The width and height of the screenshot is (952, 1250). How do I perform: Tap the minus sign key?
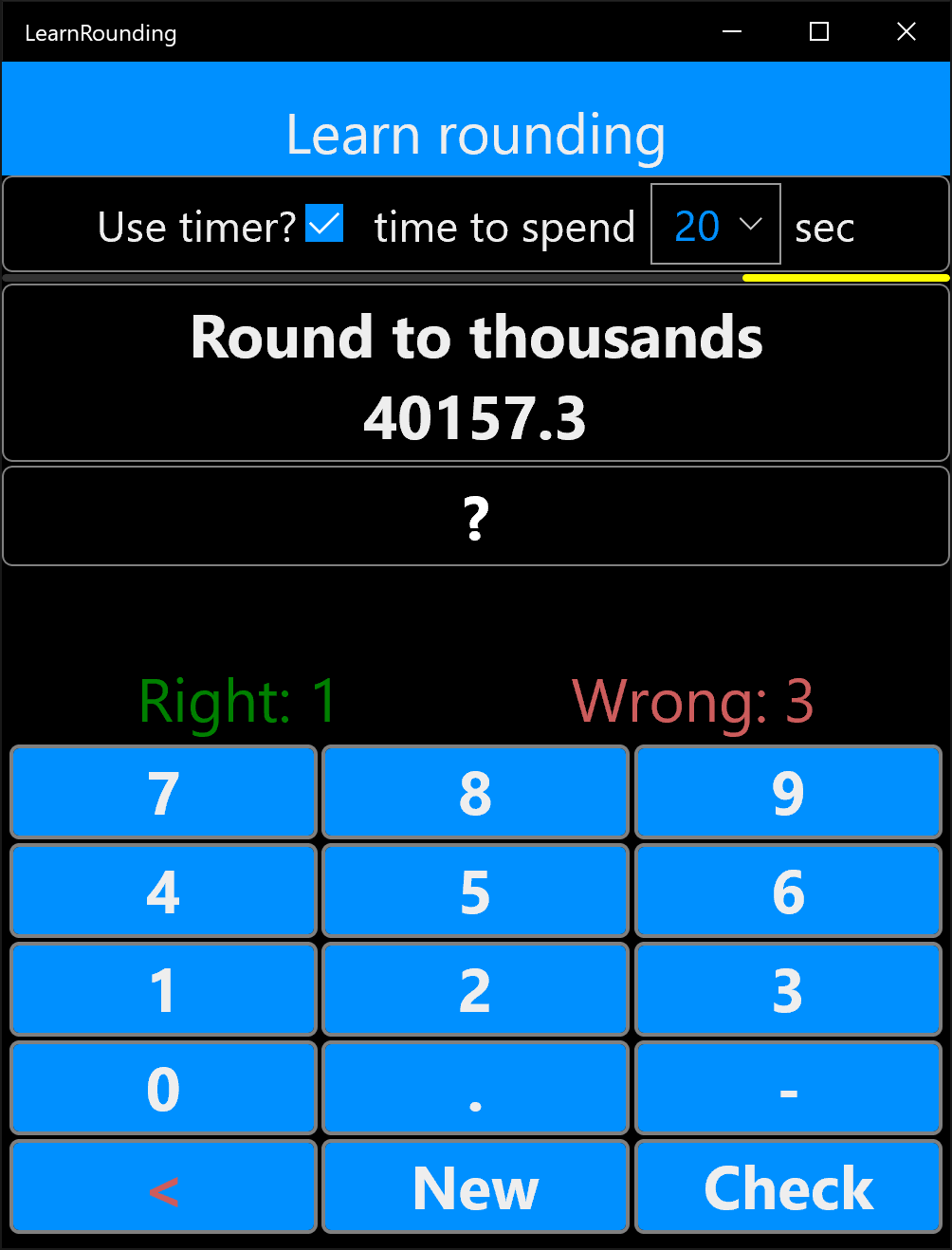[x=788, y=1089]
